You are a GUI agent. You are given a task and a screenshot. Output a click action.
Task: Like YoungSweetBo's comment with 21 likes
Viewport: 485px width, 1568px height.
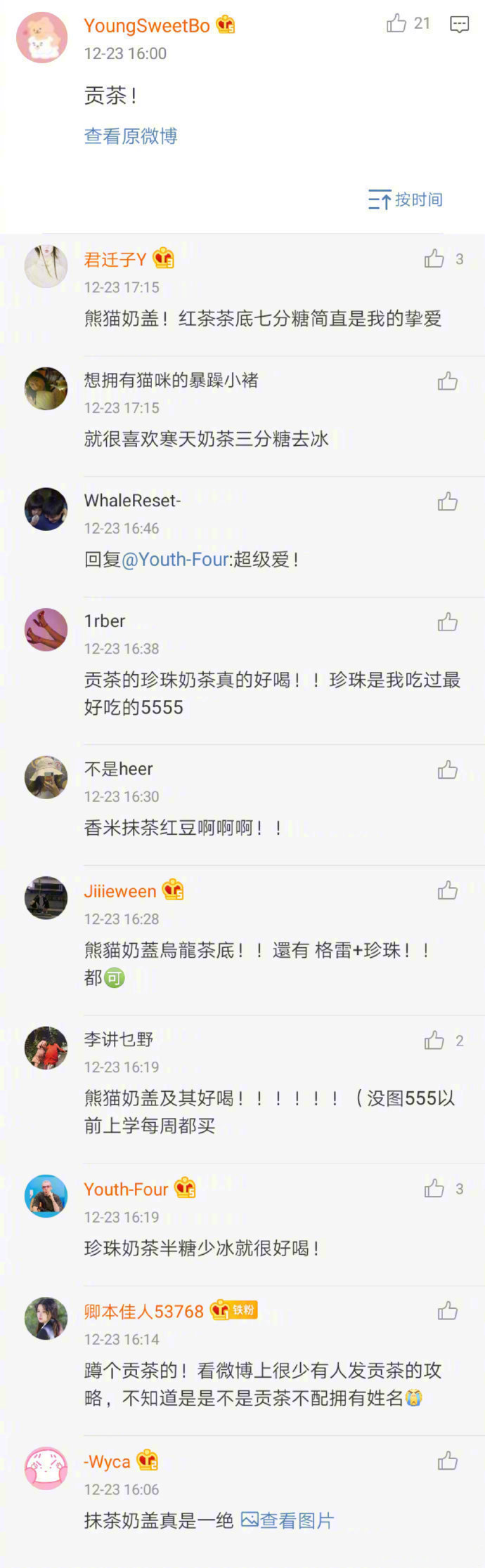(x=397, y=24)
